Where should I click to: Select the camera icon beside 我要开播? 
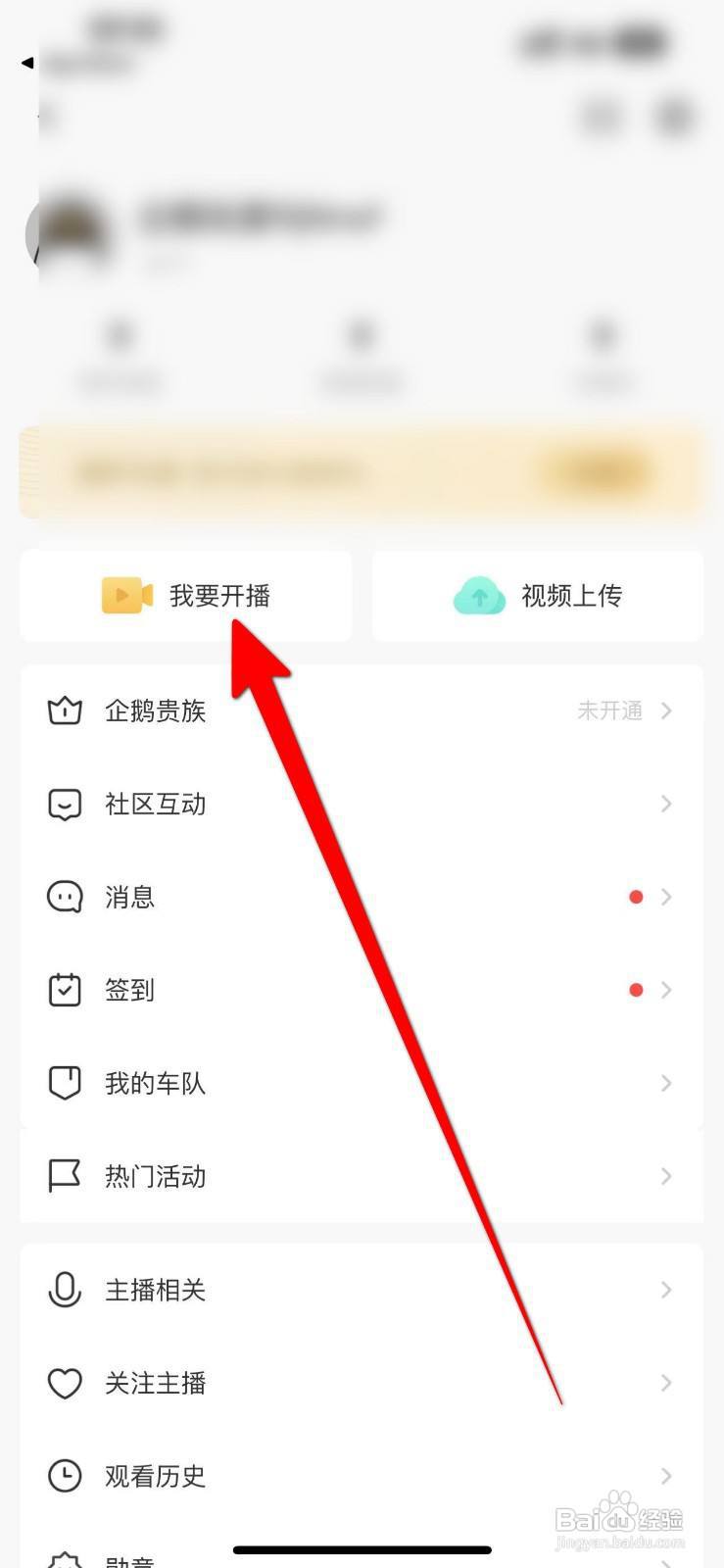pyautogui.click(x=124, y=595)
